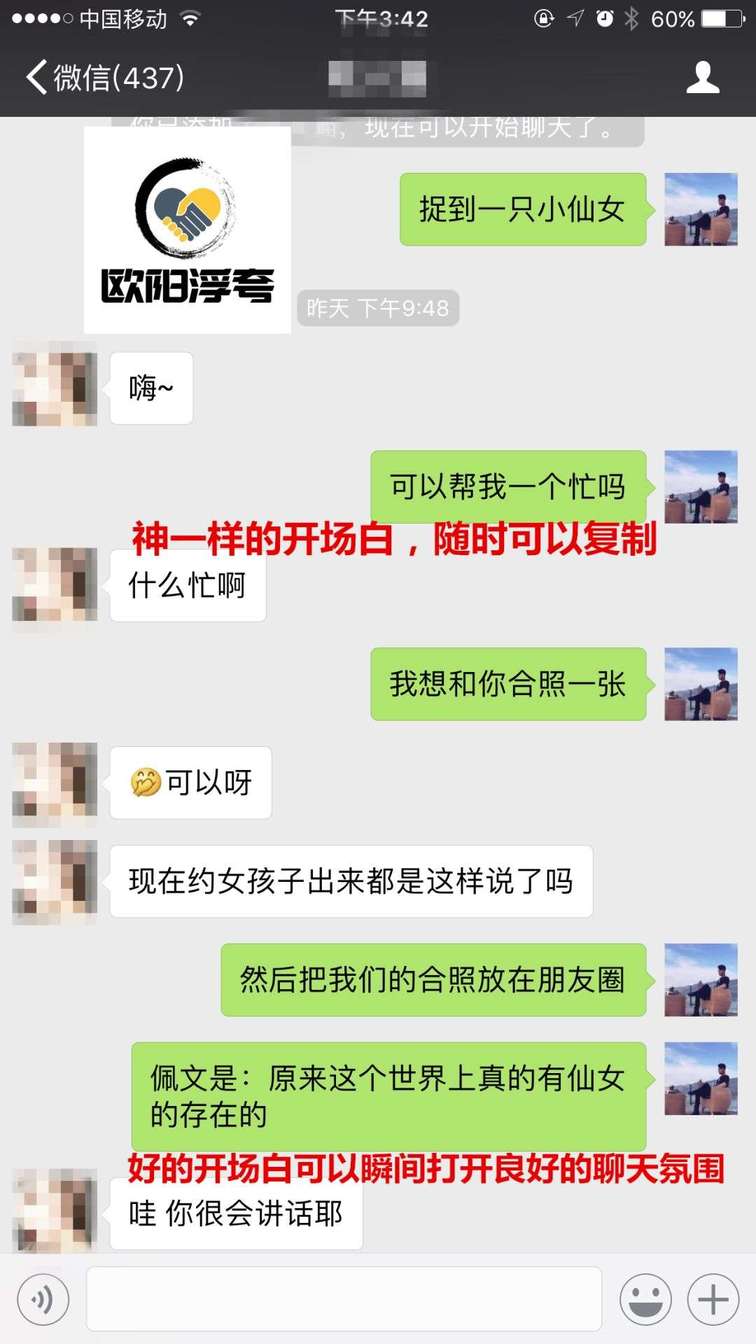Switch keyboard to sticker mode
Viewport: 756px width, 1344px height.
pyautogui.click(x=645, y=1298)
